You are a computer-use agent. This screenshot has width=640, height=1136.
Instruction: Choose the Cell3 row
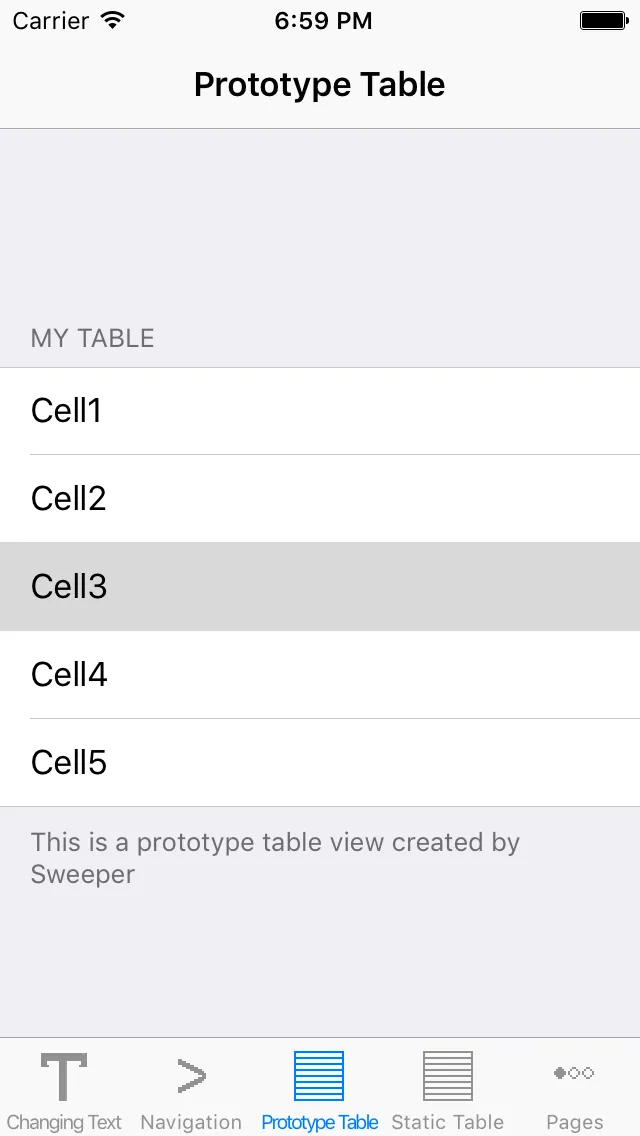click(x=320, y=586)
